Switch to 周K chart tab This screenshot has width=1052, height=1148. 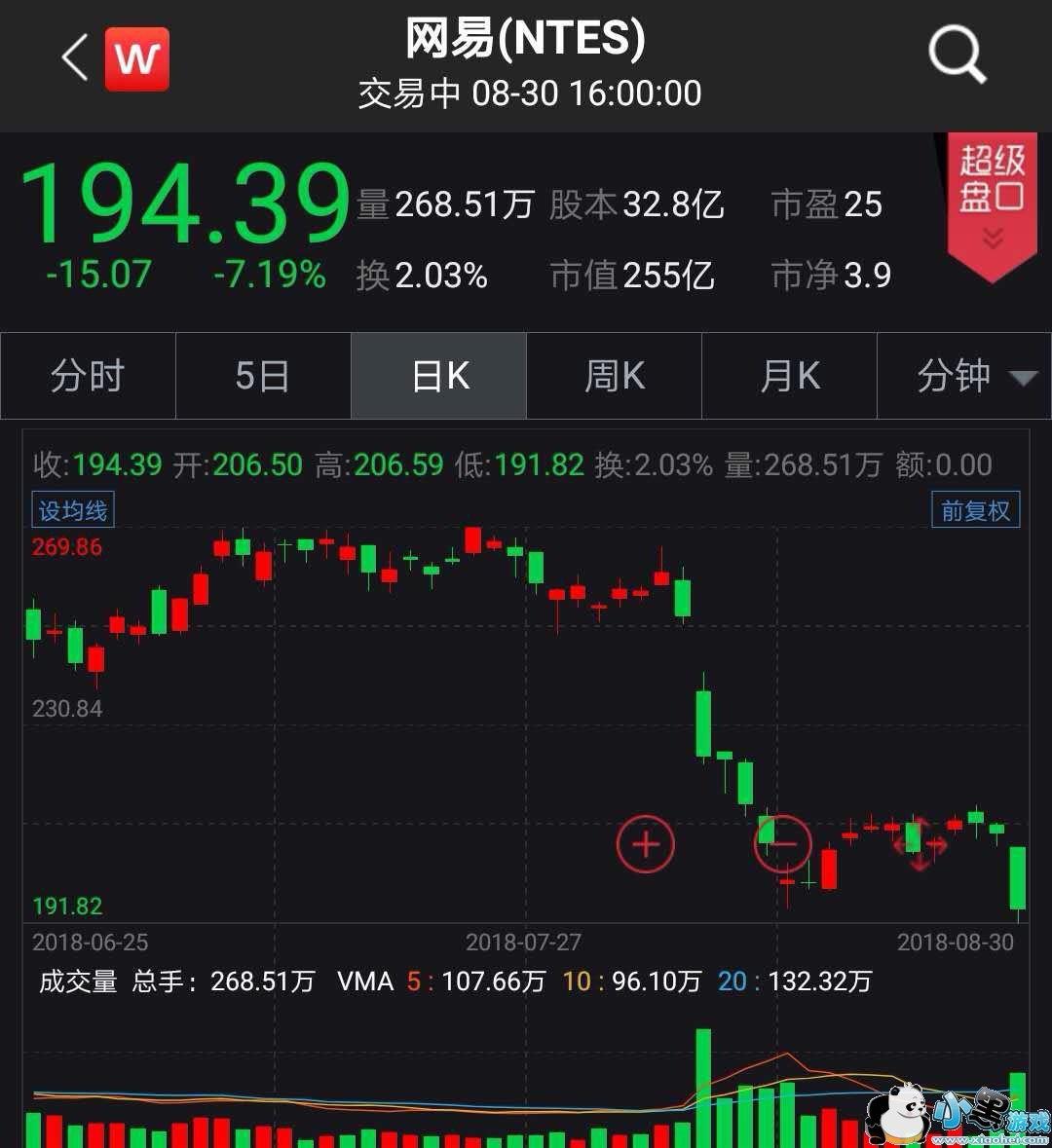[x=614, y=376]
